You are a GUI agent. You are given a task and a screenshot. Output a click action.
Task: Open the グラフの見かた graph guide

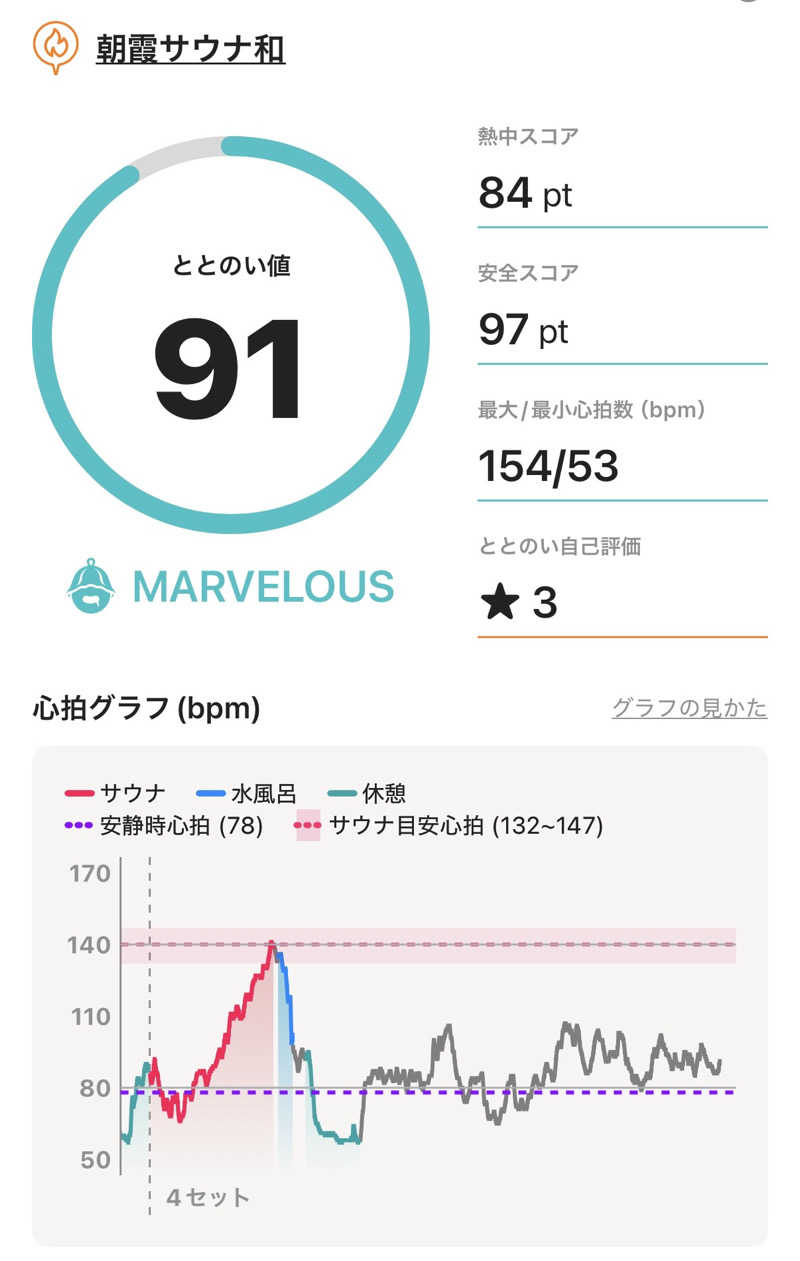[689, 708]
